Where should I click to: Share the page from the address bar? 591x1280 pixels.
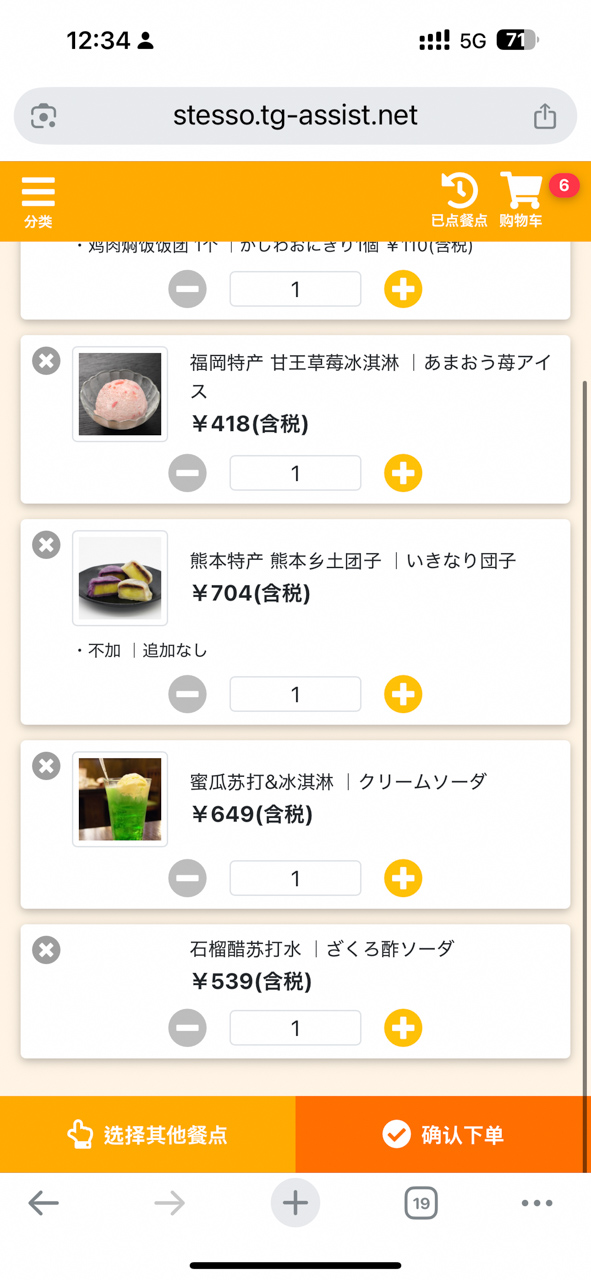[x=544, y=116]
